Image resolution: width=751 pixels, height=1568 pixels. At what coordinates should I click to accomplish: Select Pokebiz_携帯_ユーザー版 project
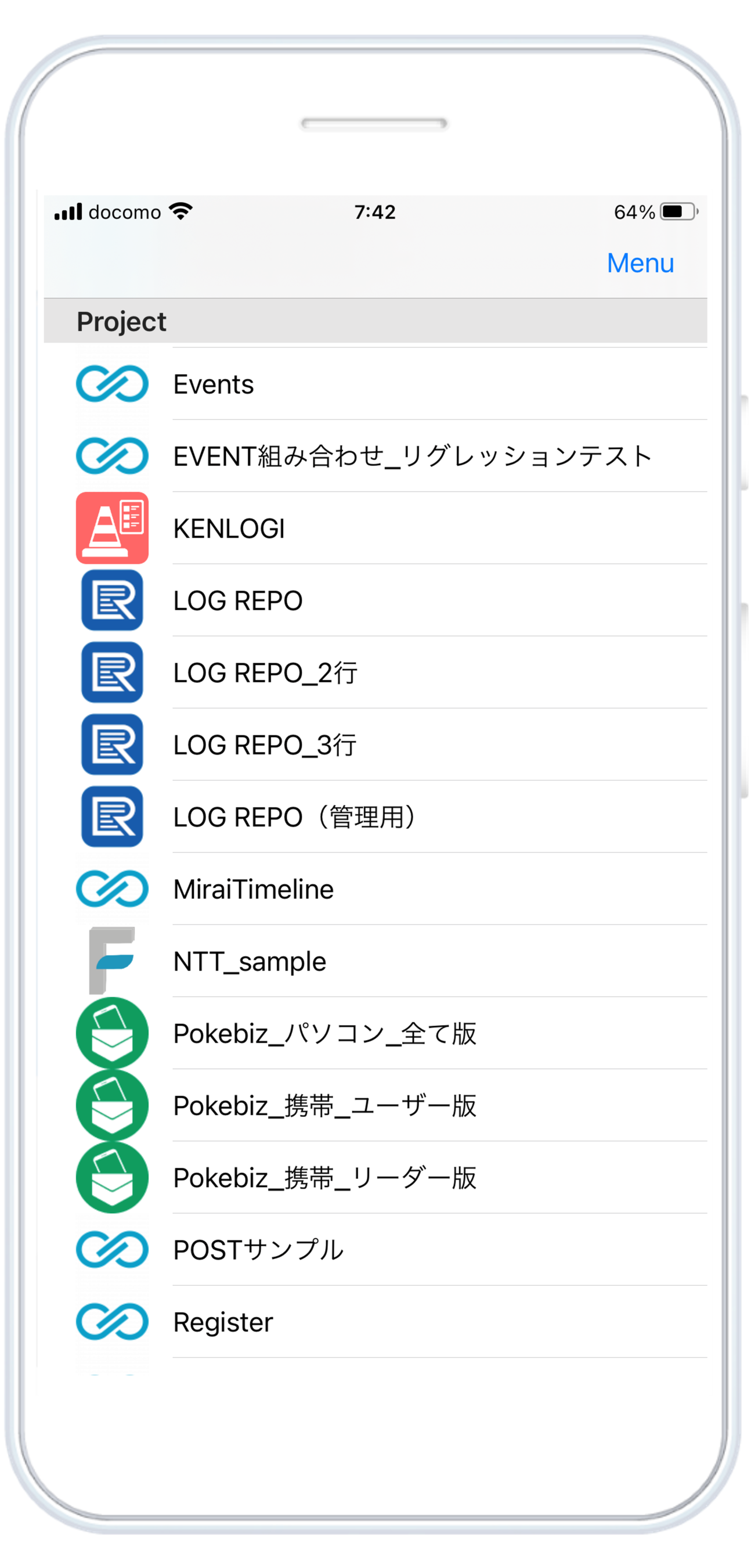click(x=324, y=1105)
